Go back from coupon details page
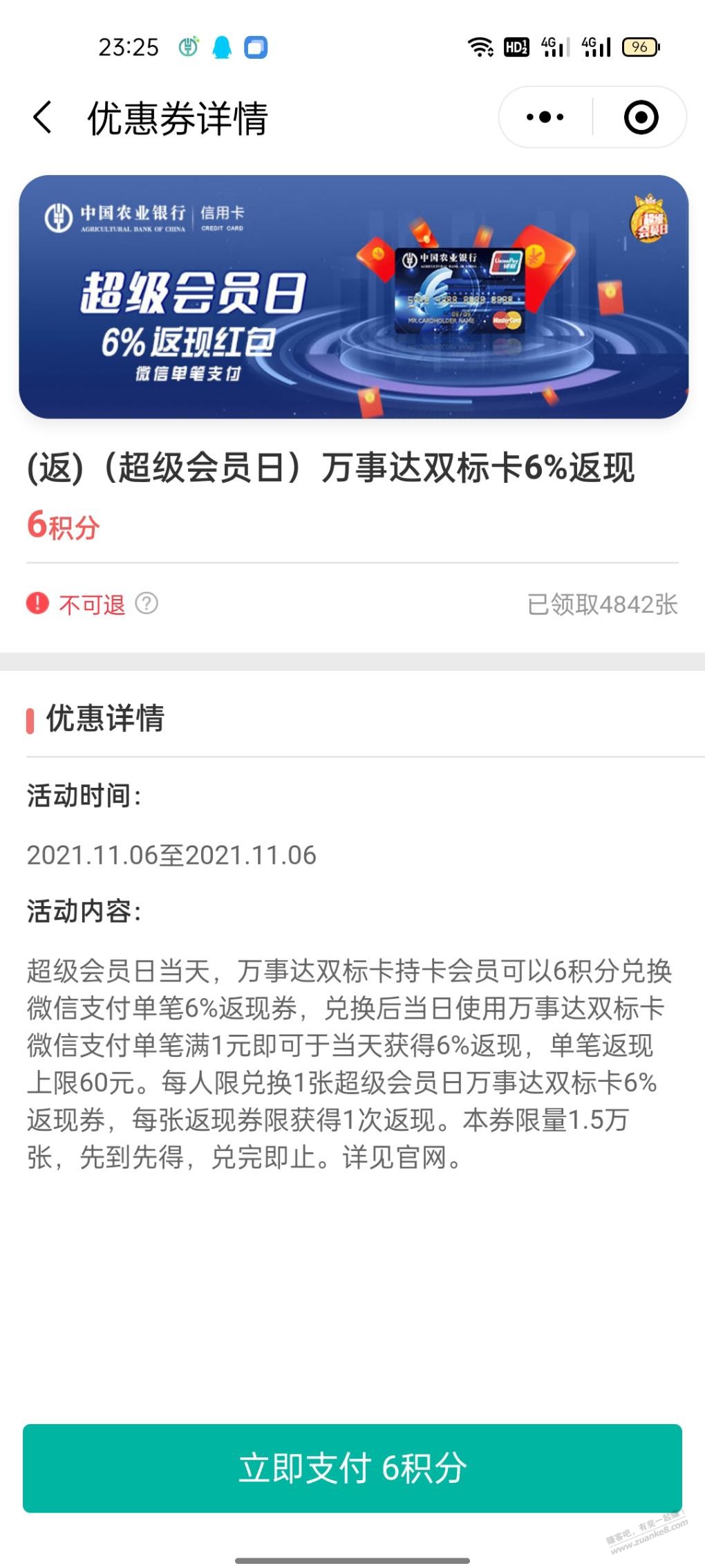Image resolution: width=705 pixels, height=1568 pixels. 43,117
